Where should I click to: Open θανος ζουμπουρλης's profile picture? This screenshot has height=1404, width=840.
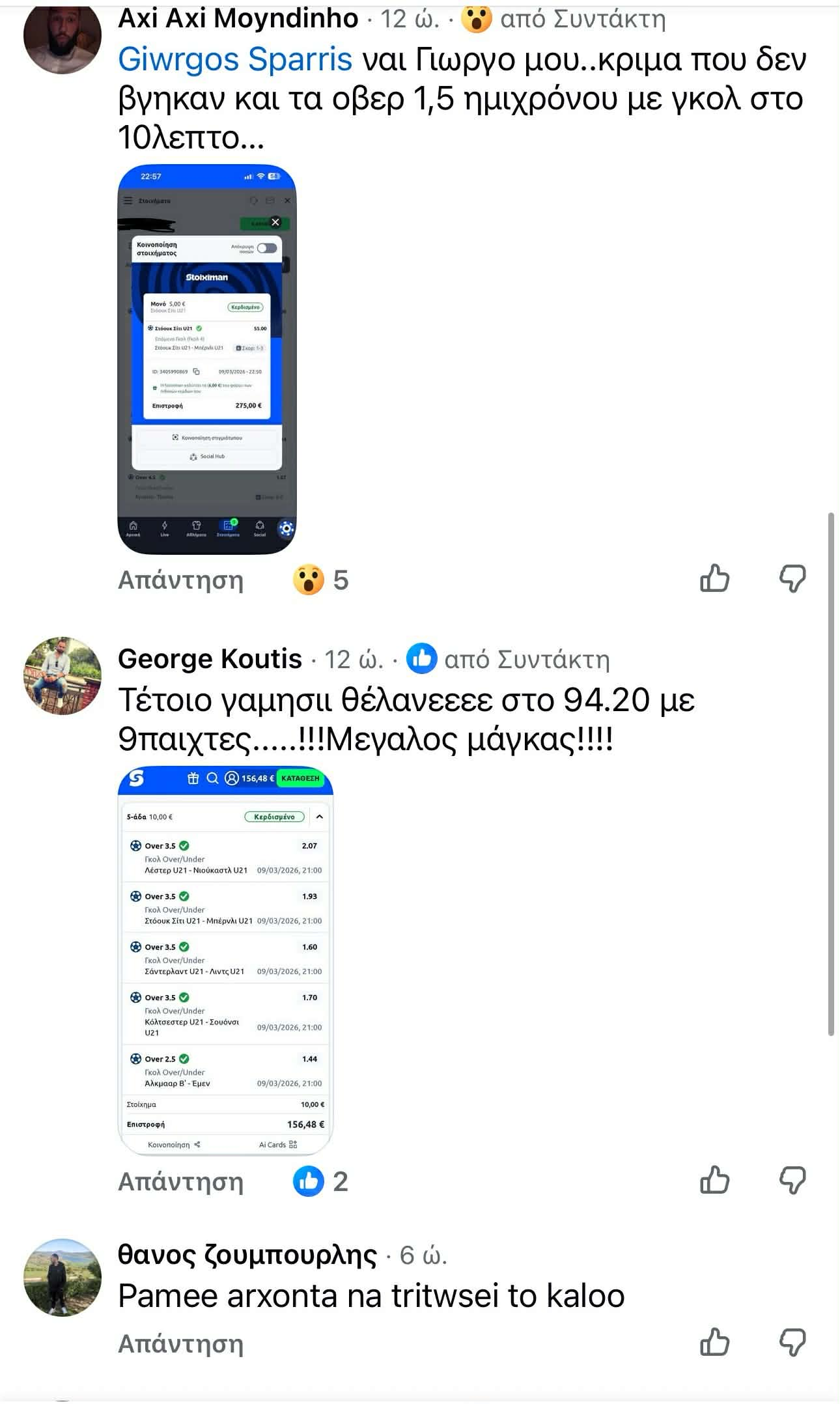(x=63, y=1278)
